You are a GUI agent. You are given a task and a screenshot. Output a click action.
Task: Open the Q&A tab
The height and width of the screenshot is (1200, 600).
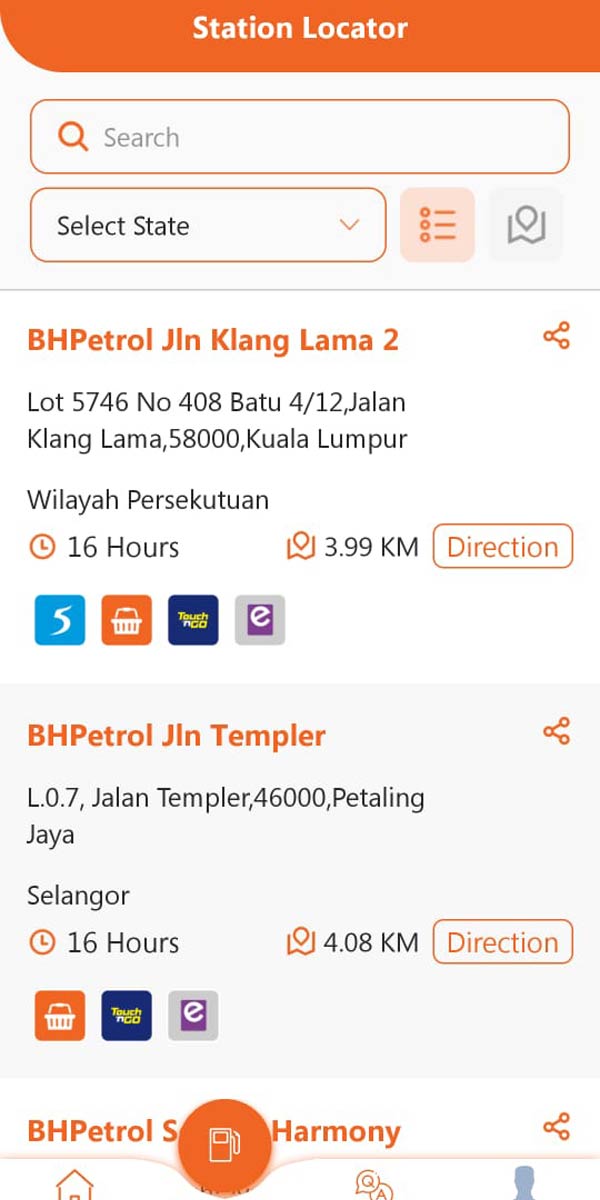coord(374,1184)
